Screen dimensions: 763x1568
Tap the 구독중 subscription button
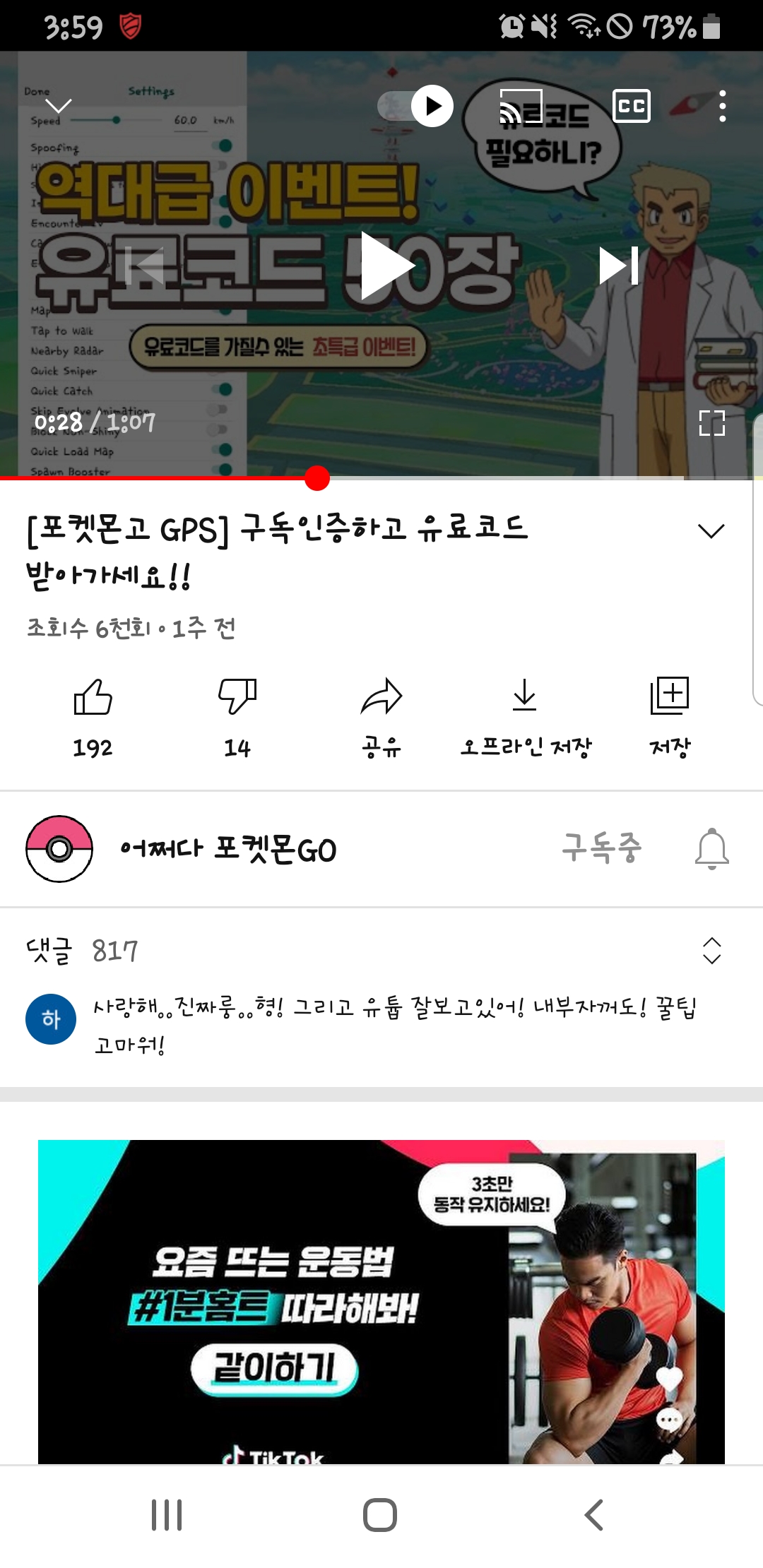[601, 848]
